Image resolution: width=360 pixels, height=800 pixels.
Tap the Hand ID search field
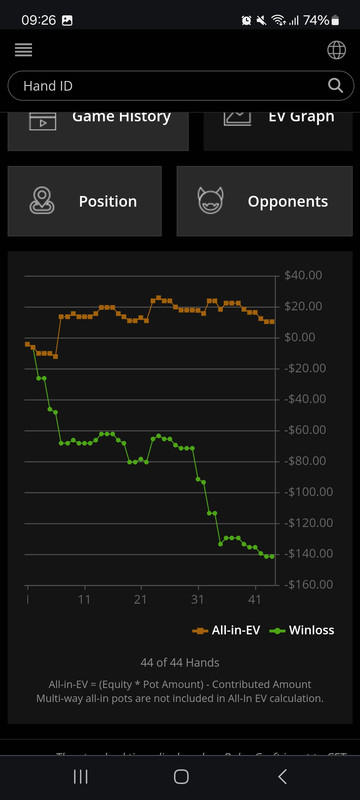[x=181, y=86]
